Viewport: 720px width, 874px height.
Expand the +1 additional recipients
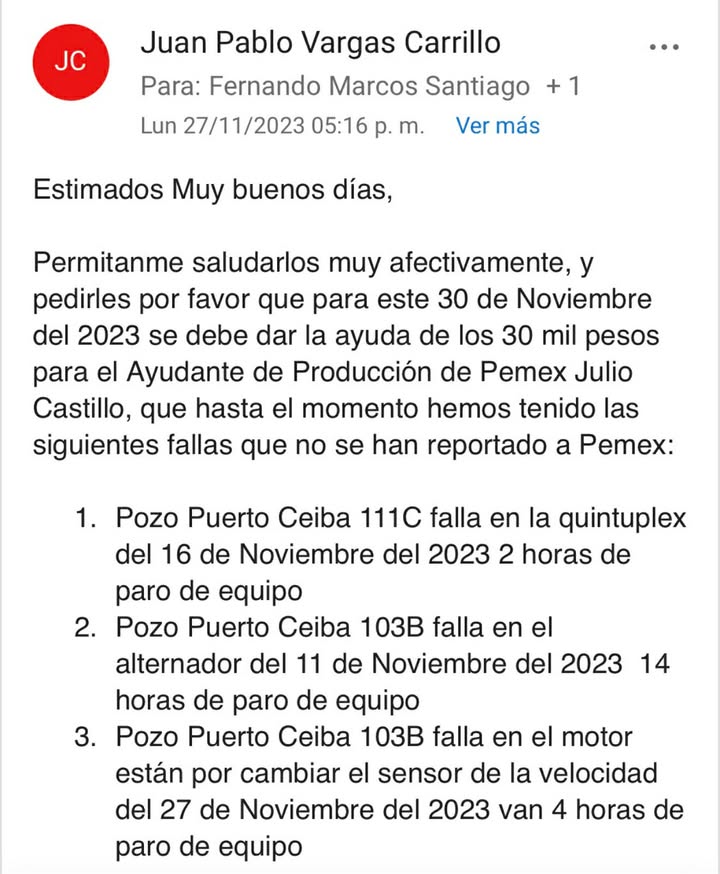(563, 87)
